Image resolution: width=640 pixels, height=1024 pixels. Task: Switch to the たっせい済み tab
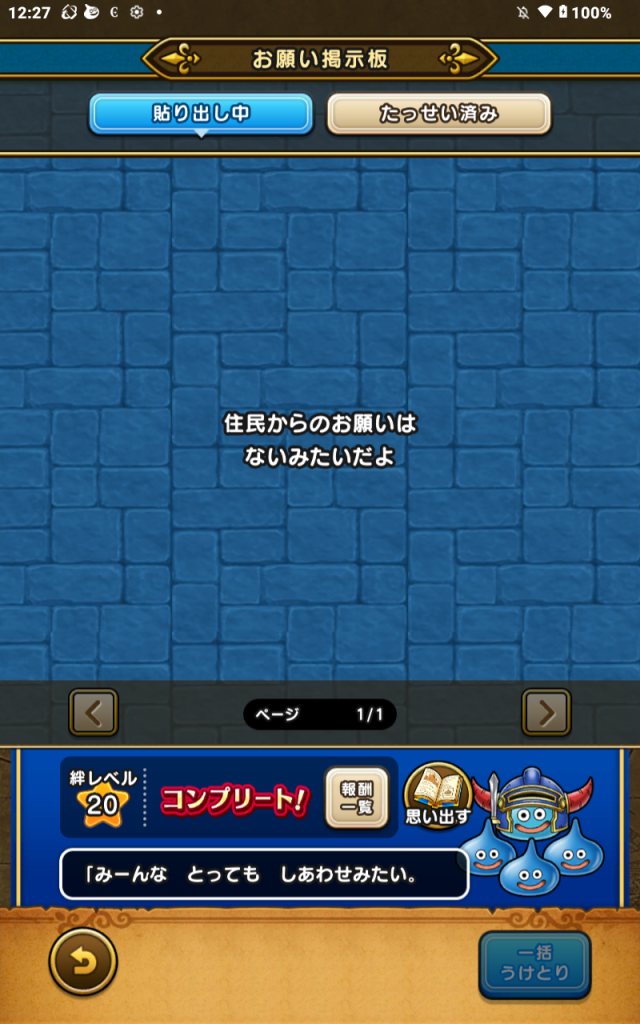(x=438, y=114)
